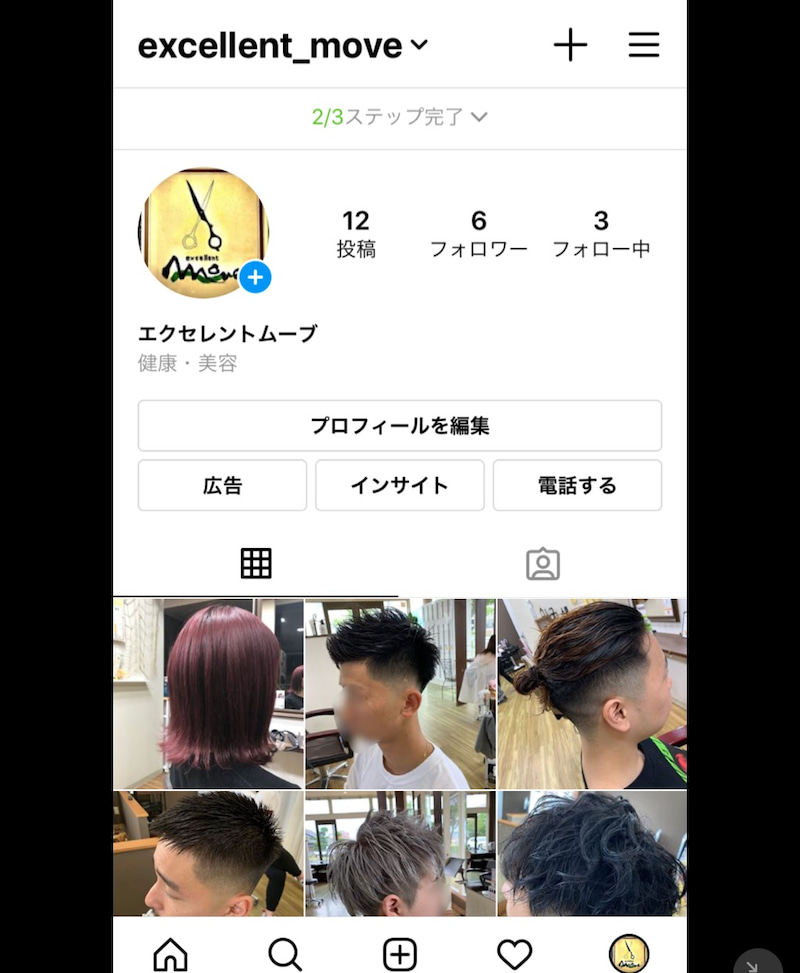Expand the 2/3ステップ完了 progress section

click(400, 116)
